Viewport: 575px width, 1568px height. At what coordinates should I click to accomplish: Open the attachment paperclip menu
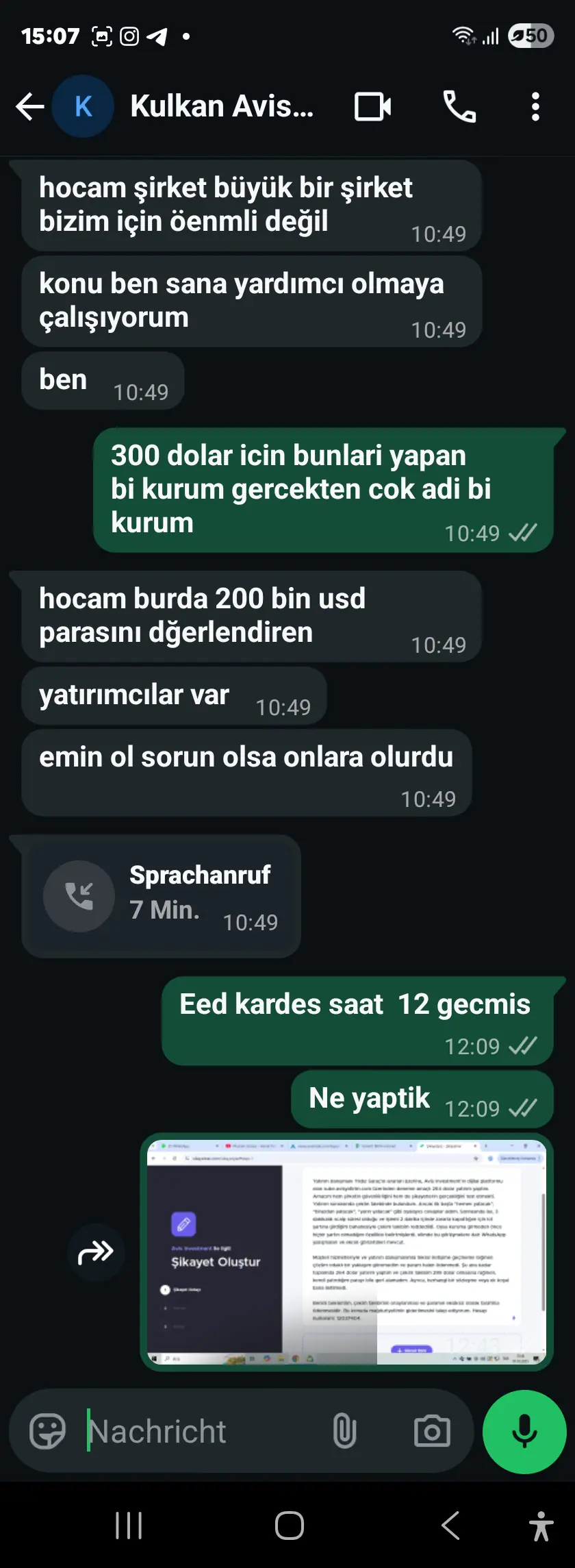[x=345, y=1432]
